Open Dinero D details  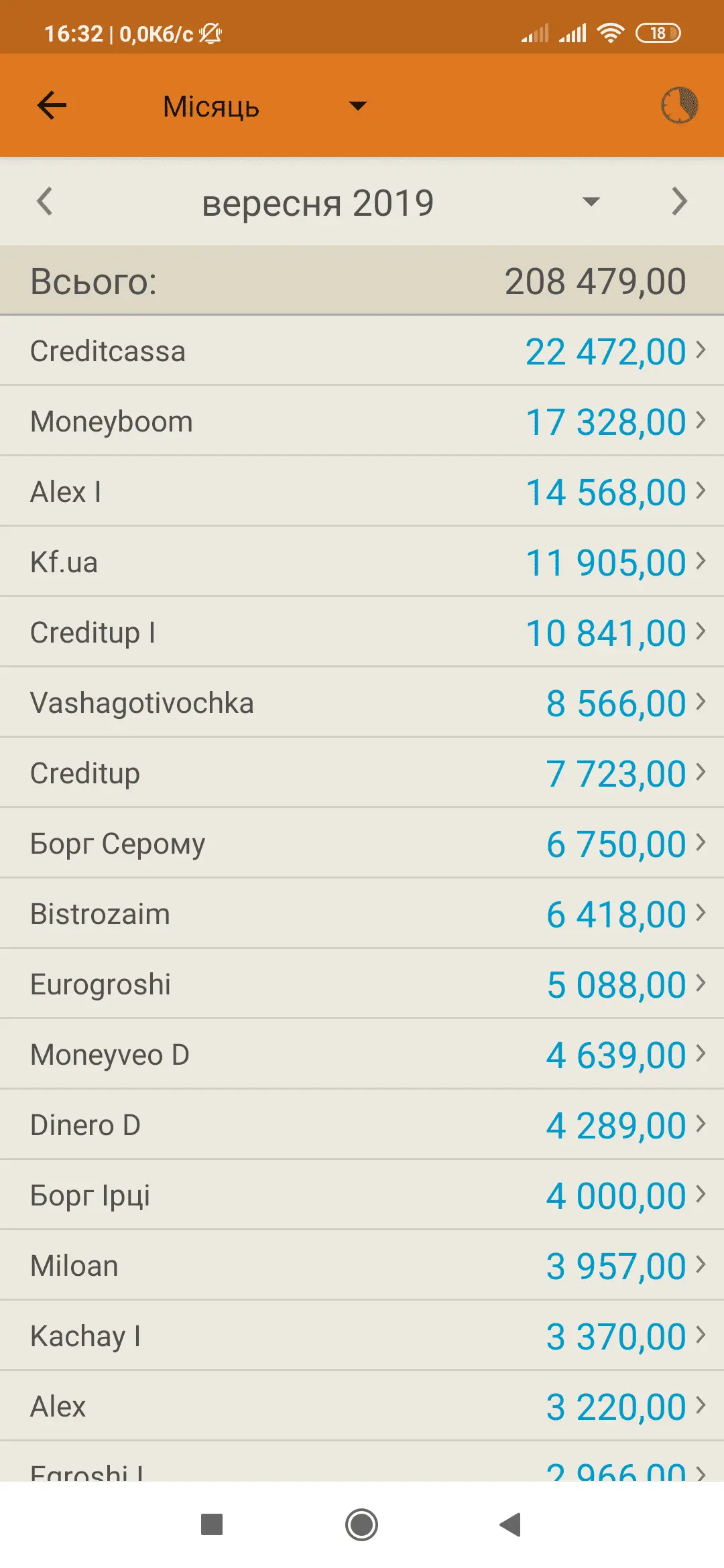coord(362,1125)
